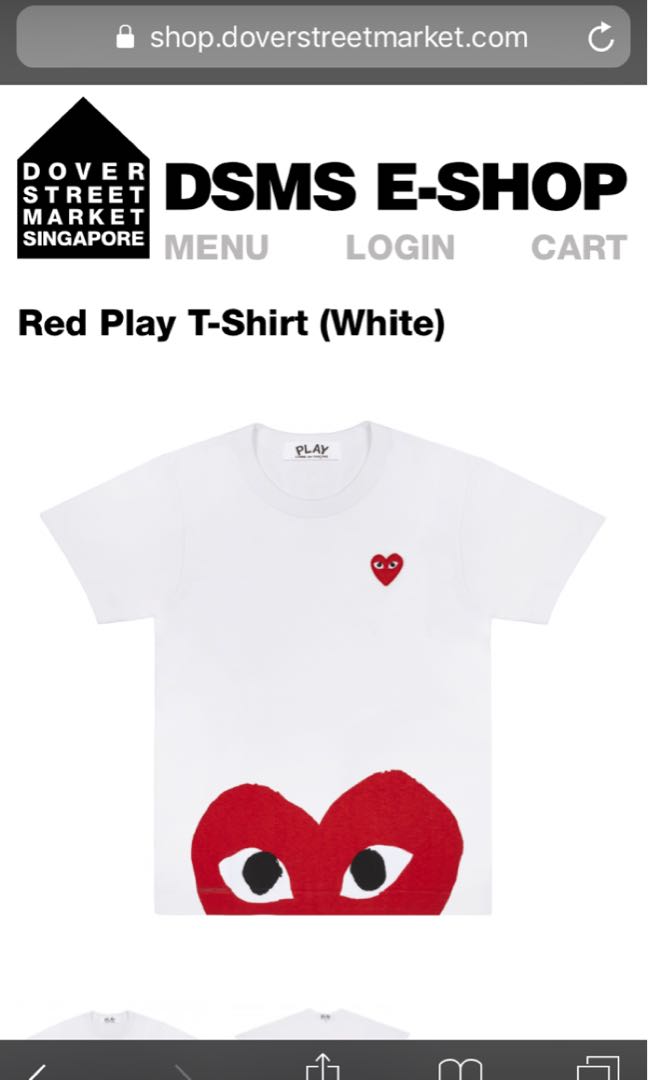Open the Safari share sheet
This screenshot has width=648, height=1080.
(322, 1068)
